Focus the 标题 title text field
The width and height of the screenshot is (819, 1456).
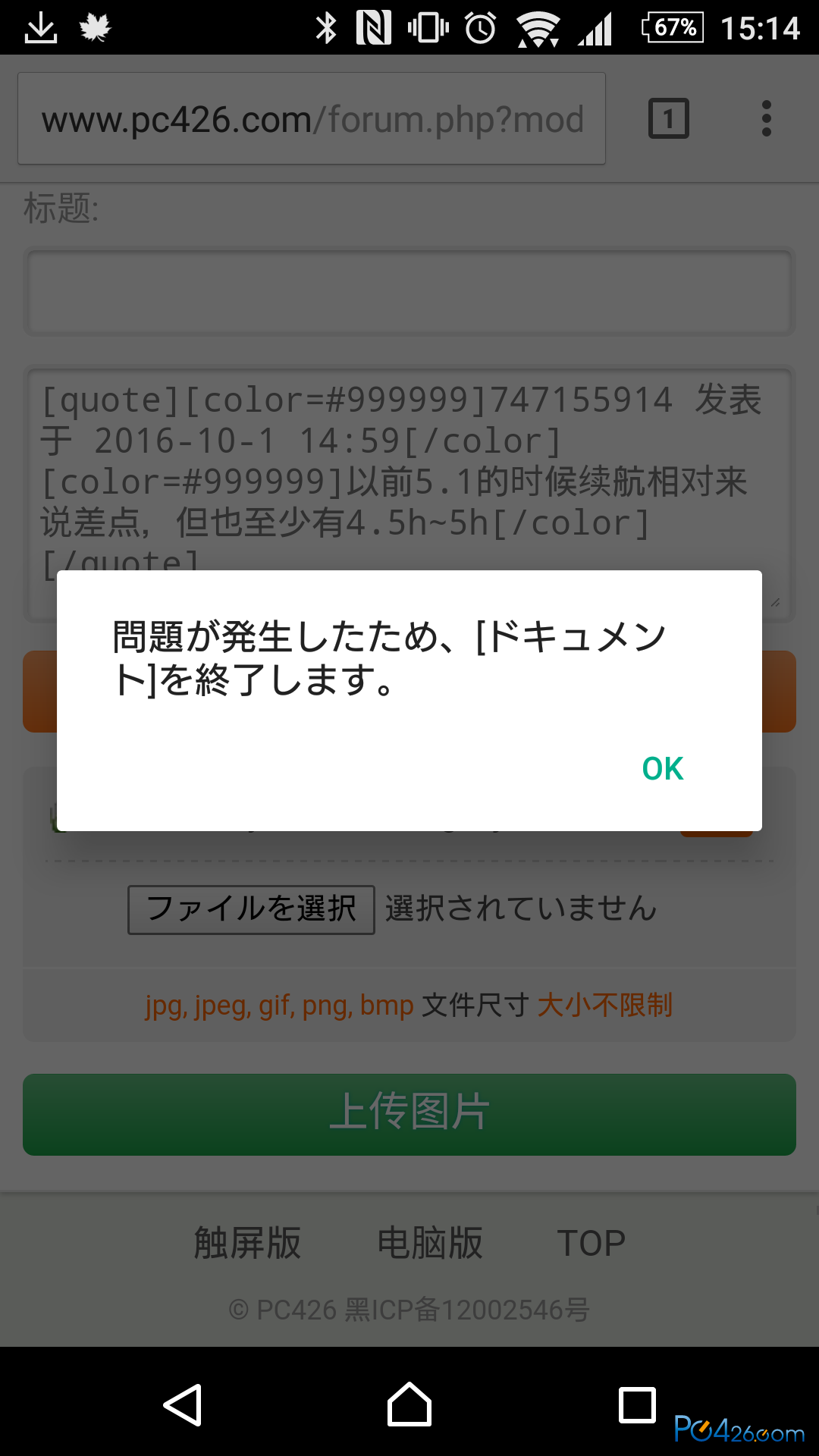point(409,292)
